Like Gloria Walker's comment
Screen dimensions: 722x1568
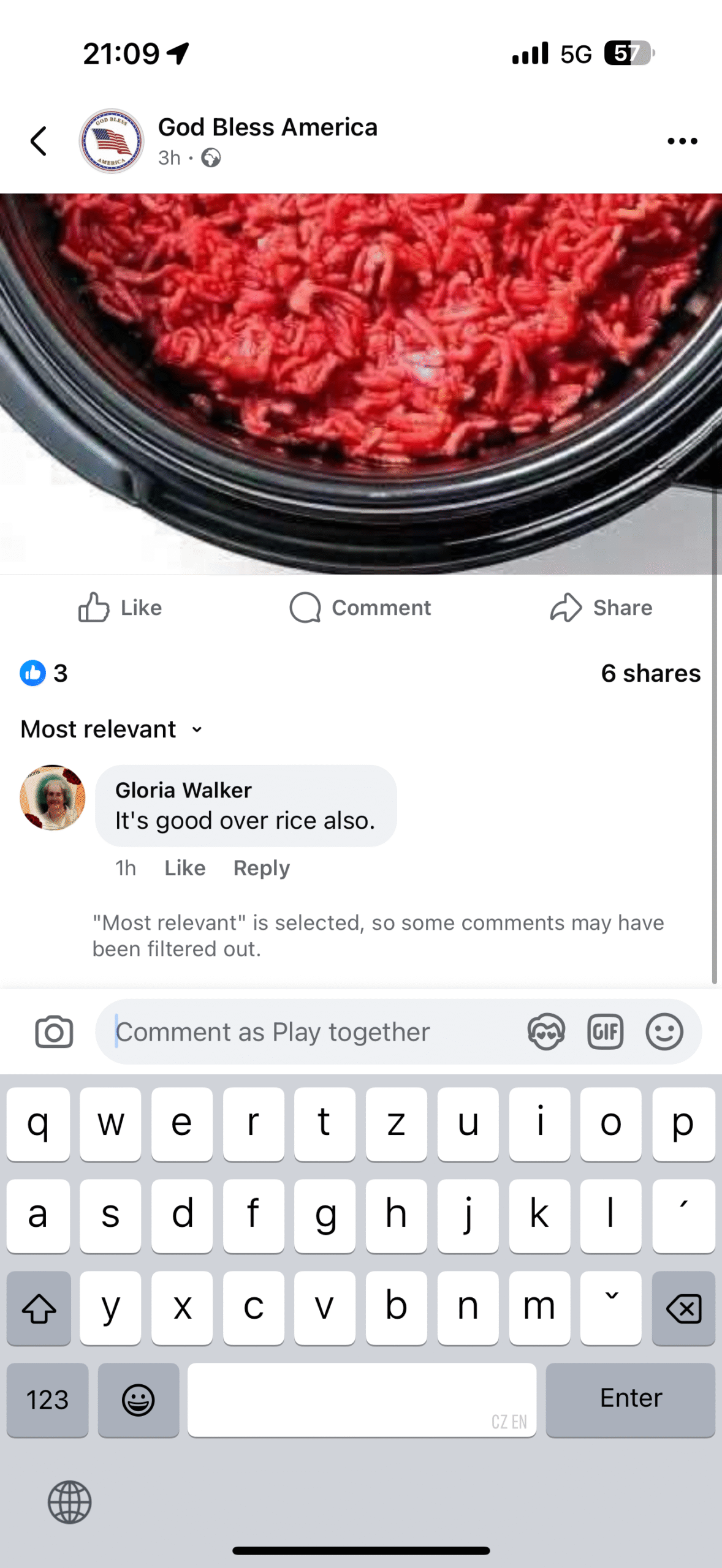(x=184, y=868)
